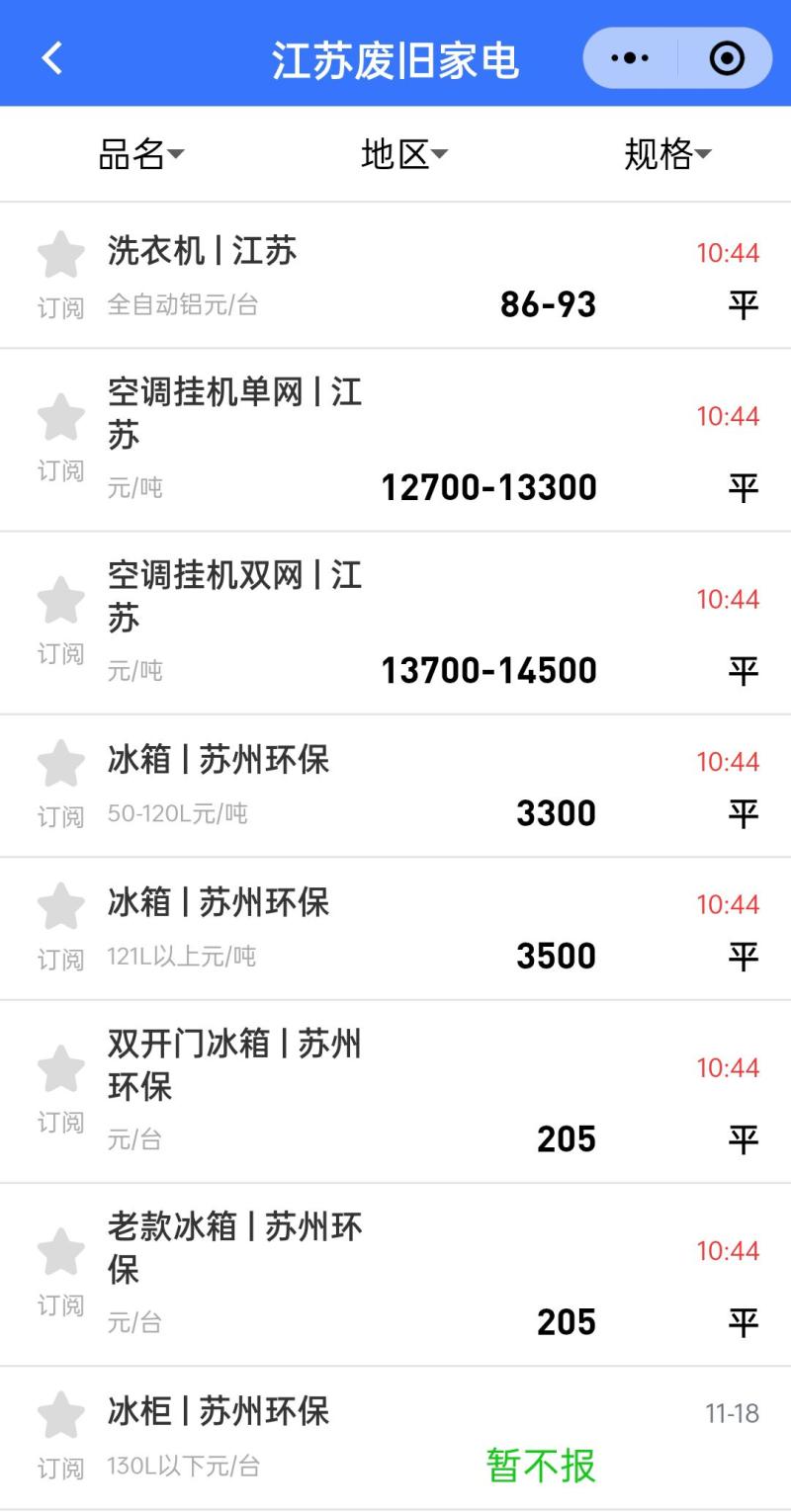This screenshot has width=791, height=1512.
Task: View details for 双开门冰箱 at 205
Action: point(395,1092)
